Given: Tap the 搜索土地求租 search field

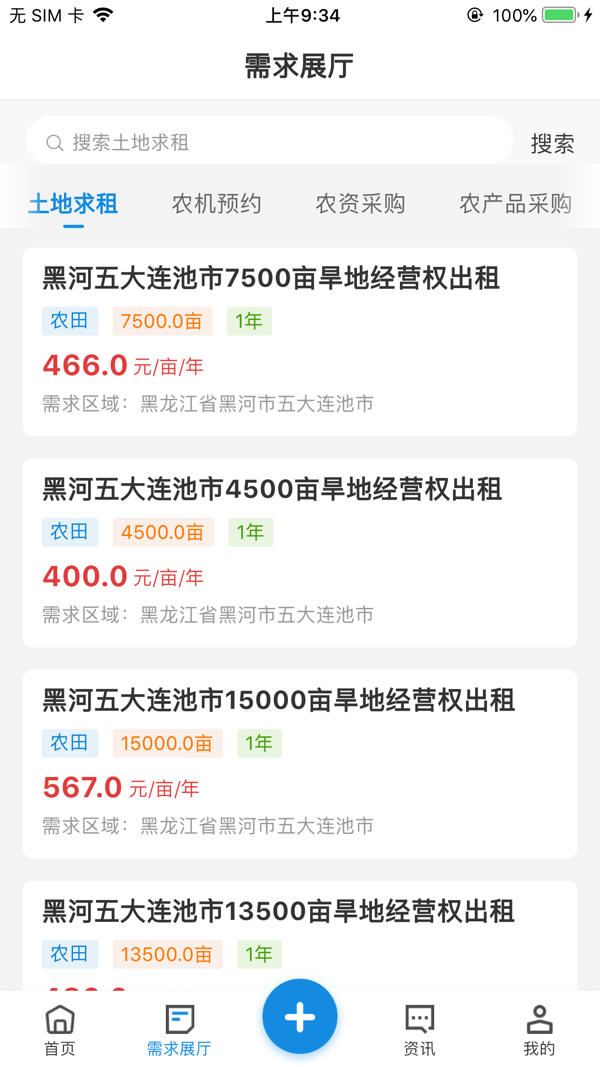Looking at the screenshot, I should (x=270, y=142).
